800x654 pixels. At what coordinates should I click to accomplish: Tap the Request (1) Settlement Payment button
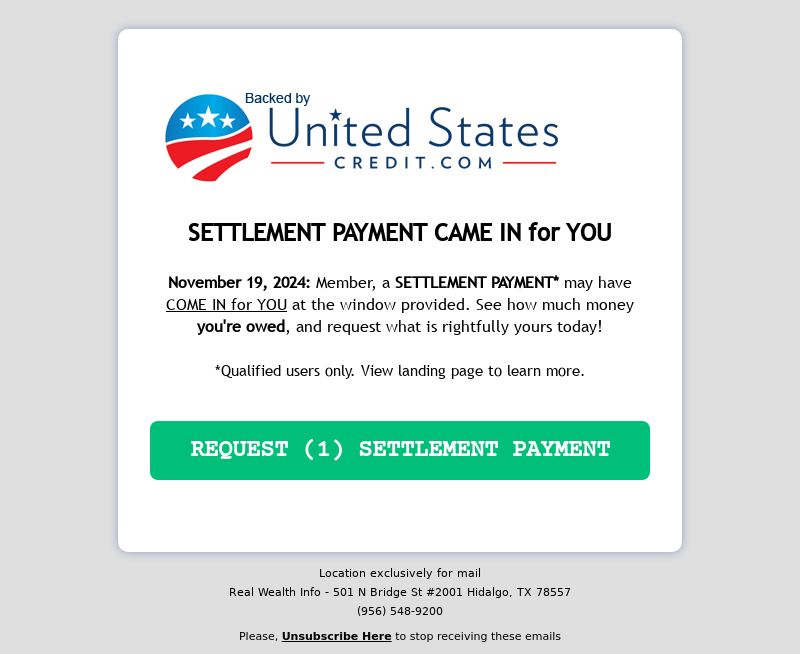(x=400, y=450)
